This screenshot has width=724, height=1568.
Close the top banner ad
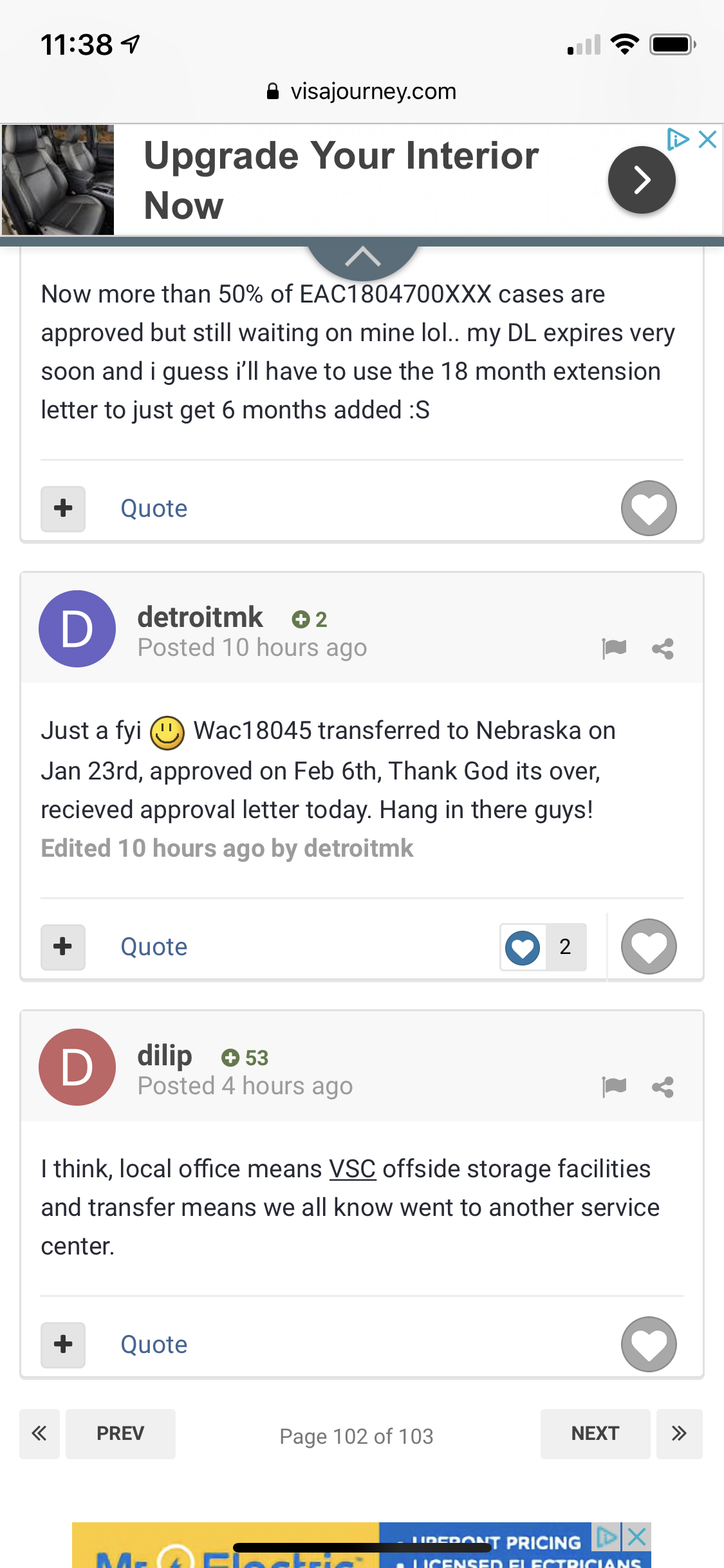[x=707, y=139]
